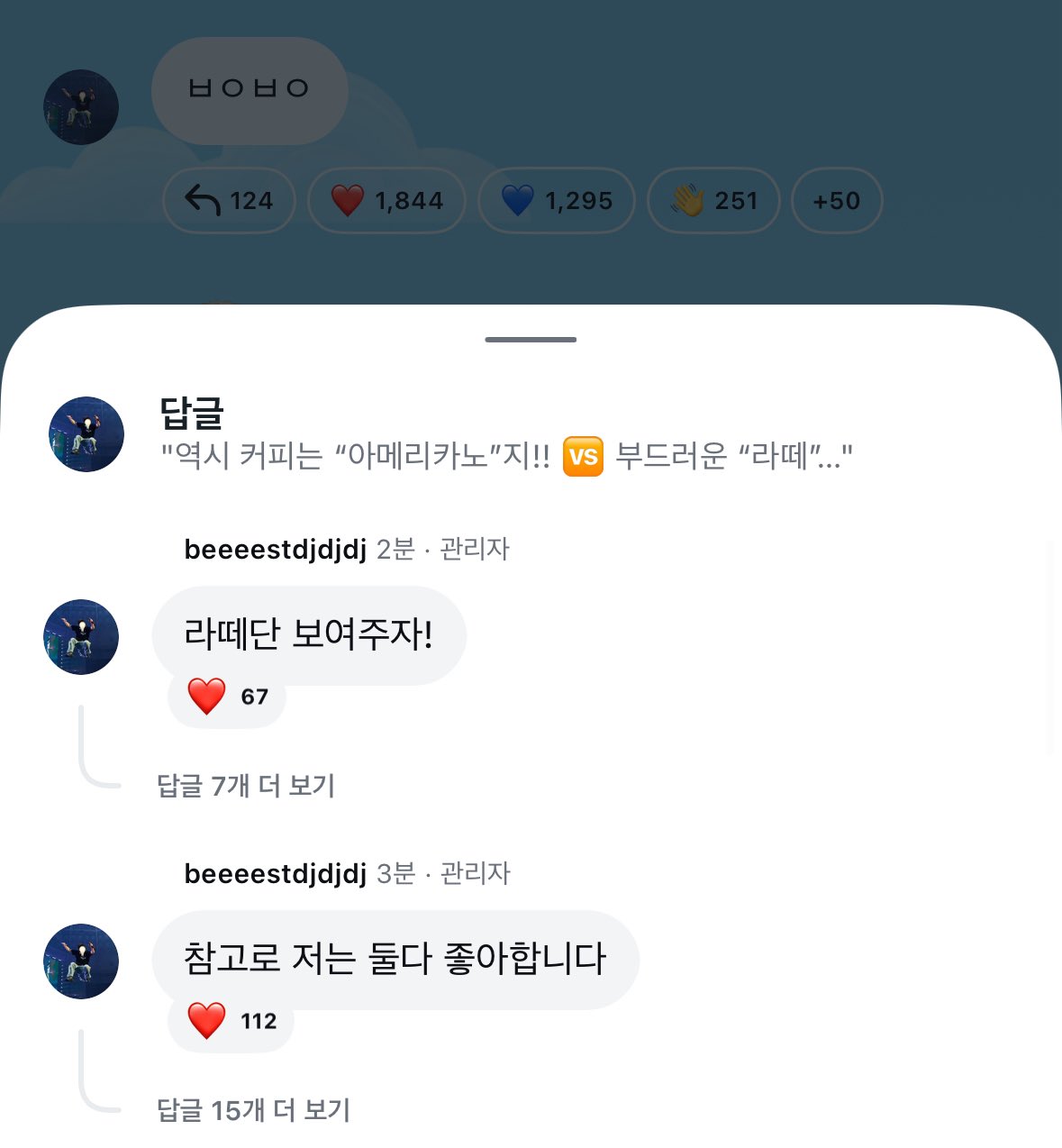Tap avatar beside the 참고로 comment
This screenshot has height=1148, width=1062.
80,961
